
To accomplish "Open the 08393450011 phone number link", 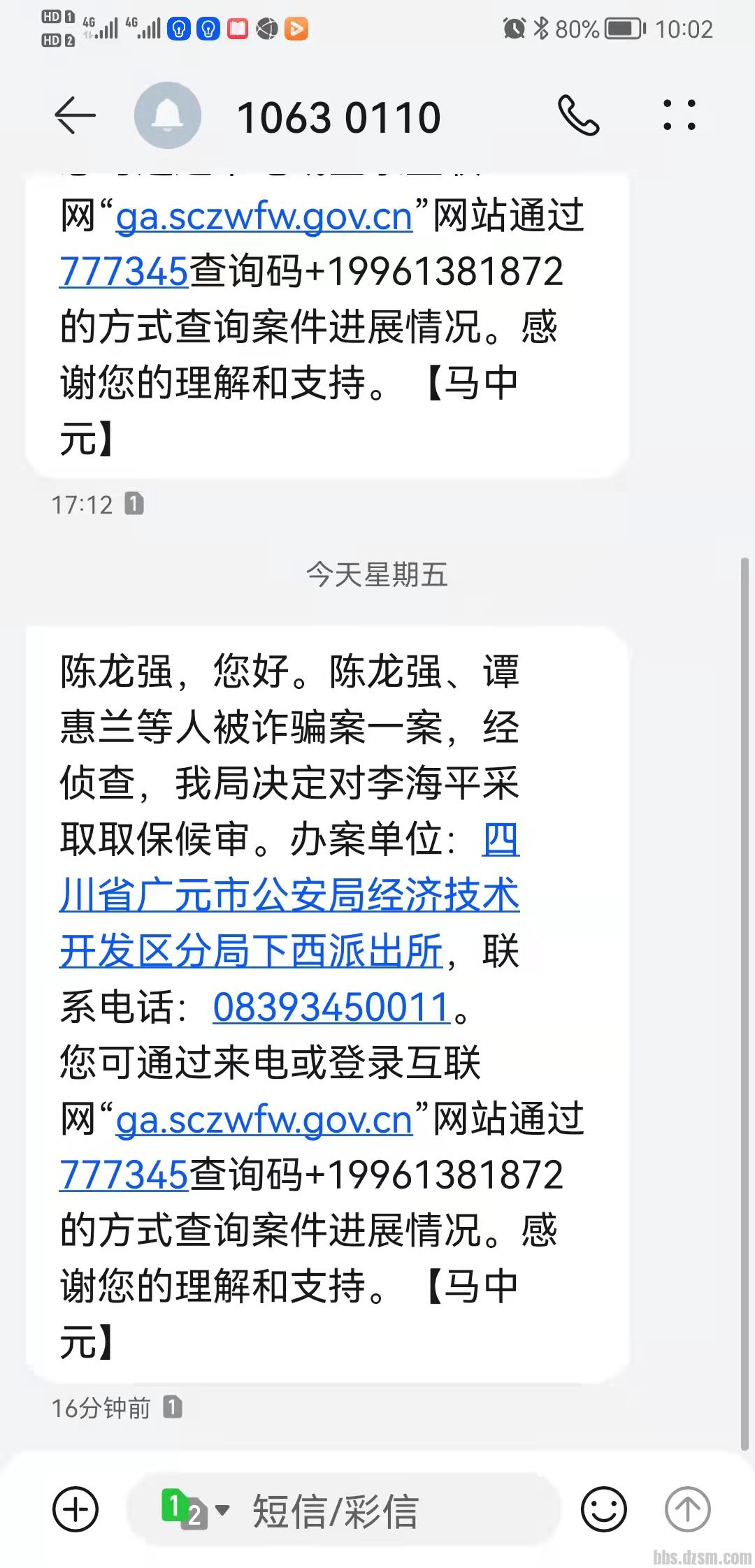I will pyautogui.click(x=331, y=1008).
